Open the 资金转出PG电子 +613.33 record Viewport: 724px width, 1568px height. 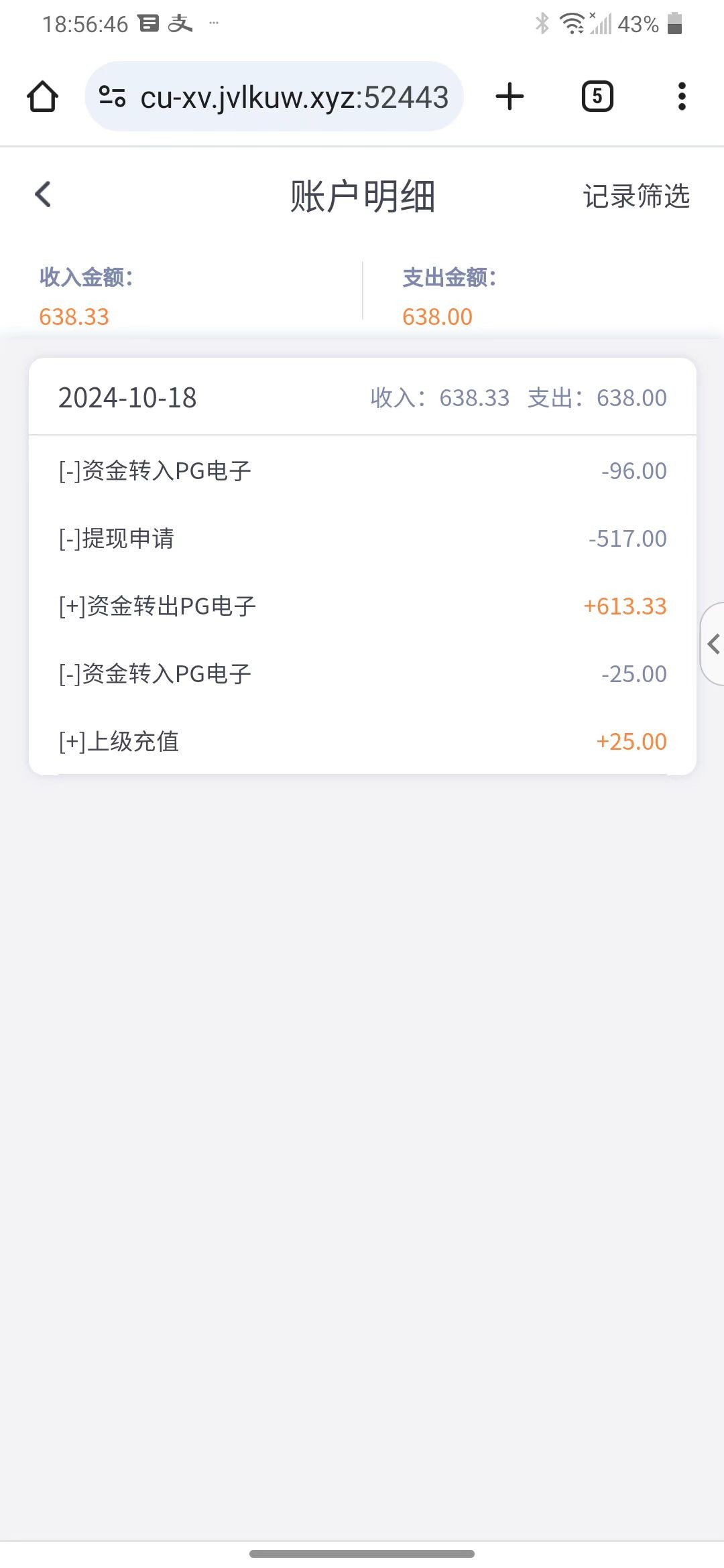click(x=363, y=606)
